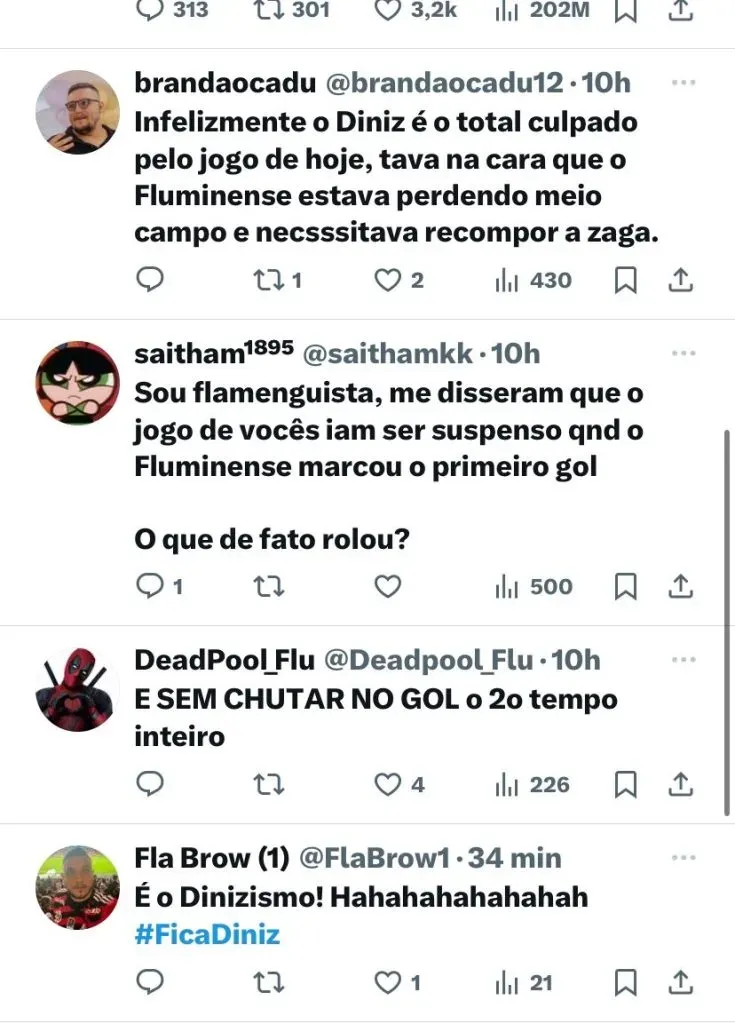Screen dimensions: 735x1024
Task: Open the more options on brandaocadu's tweet
Action: click(x=683, y=83)
